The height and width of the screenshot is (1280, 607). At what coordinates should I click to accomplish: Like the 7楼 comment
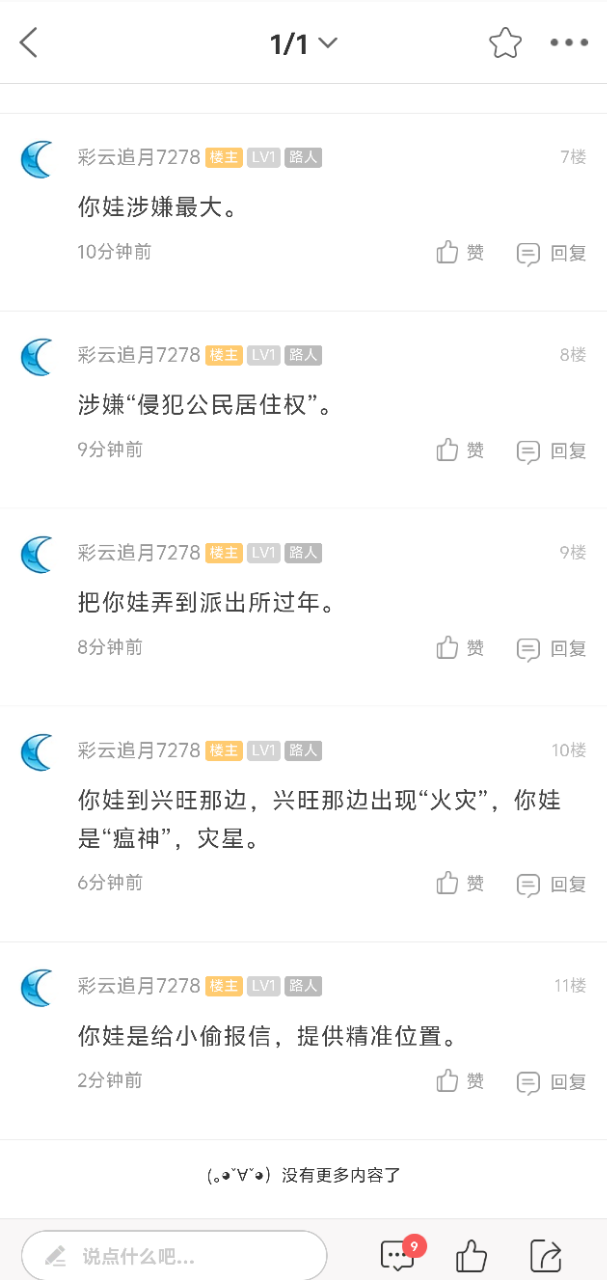[460, 253]
